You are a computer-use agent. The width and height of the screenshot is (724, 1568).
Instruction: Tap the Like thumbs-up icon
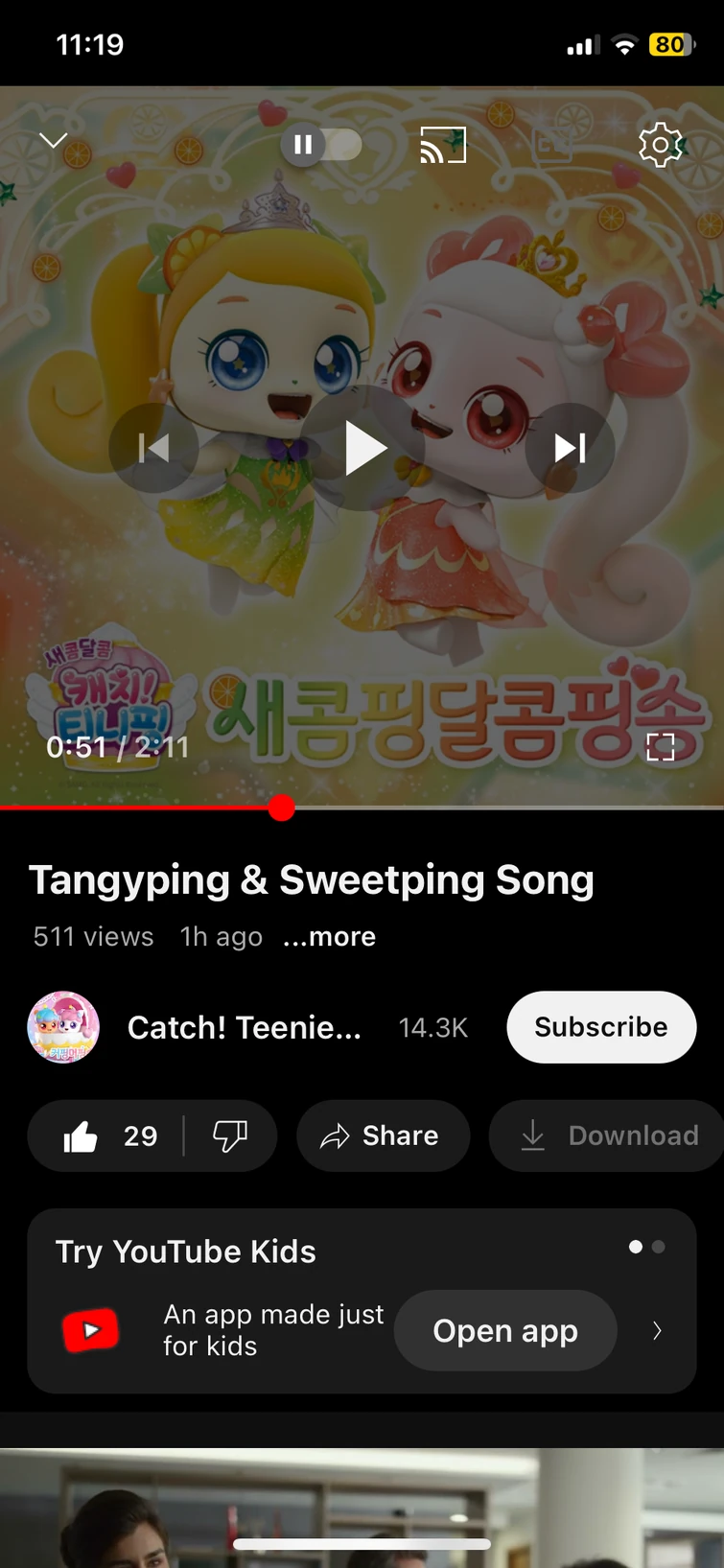tap(82, 1135)
